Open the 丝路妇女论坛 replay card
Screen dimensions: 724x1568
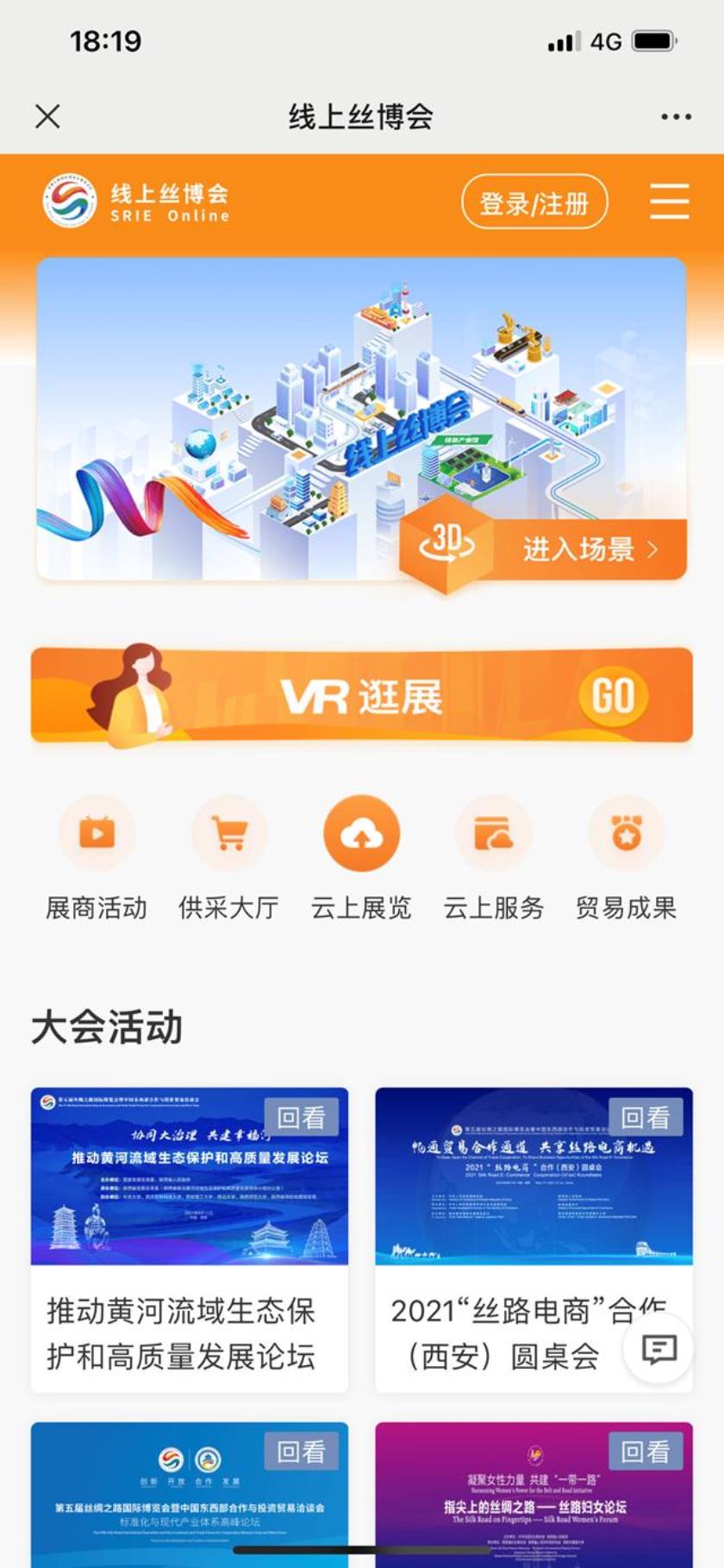pyautogui.click(x=534, y=1496)
